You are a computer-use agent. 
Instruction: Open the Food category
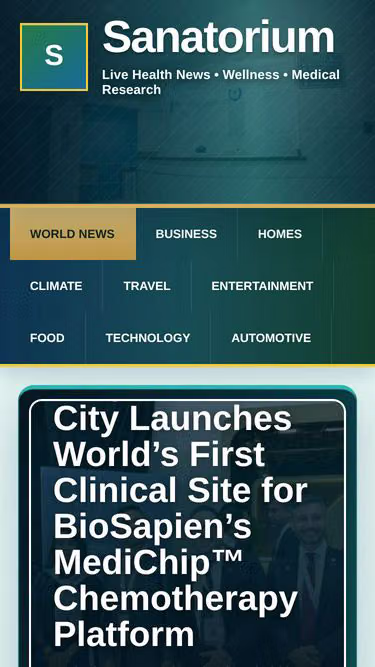tap(47, 338)
